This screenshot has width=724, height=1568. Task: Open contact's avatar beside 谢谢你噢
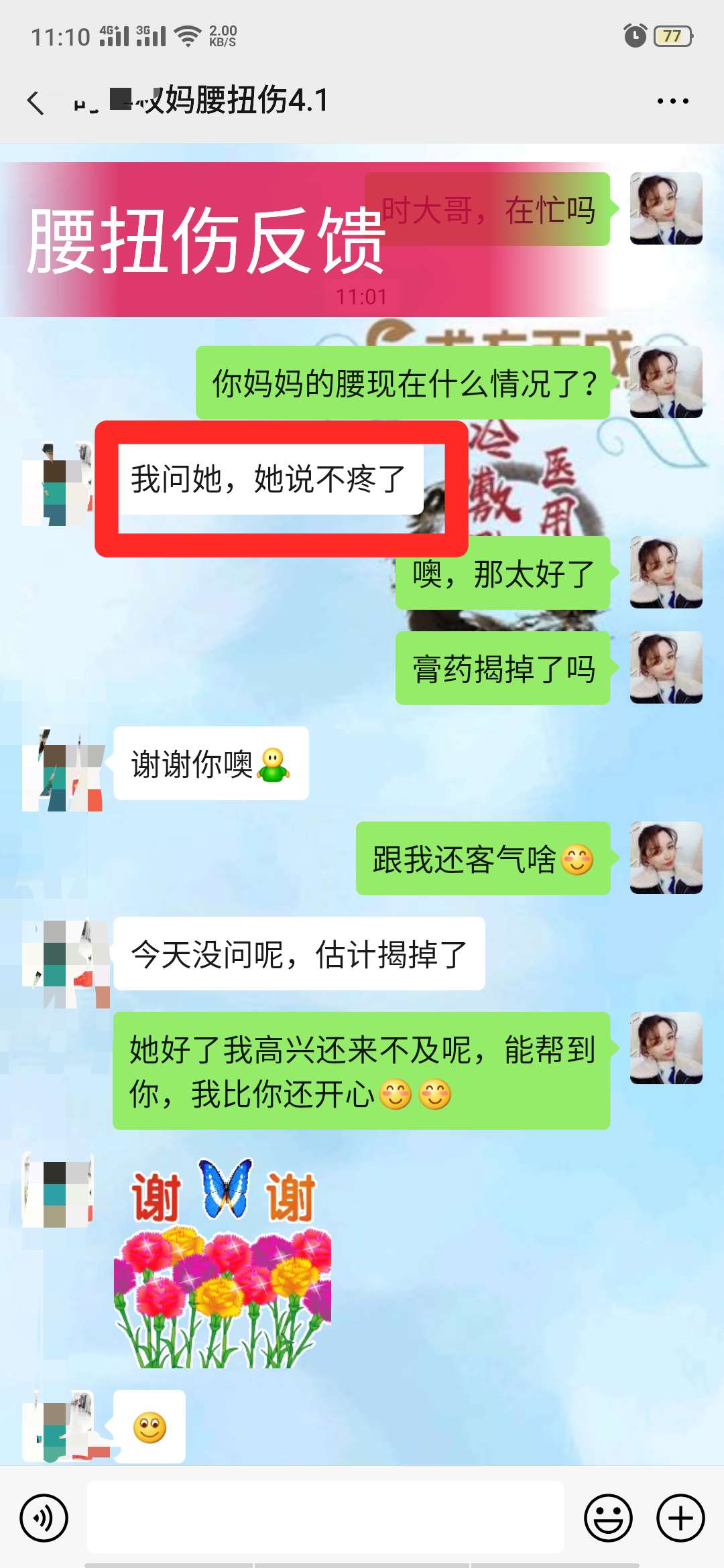[62, 771]
